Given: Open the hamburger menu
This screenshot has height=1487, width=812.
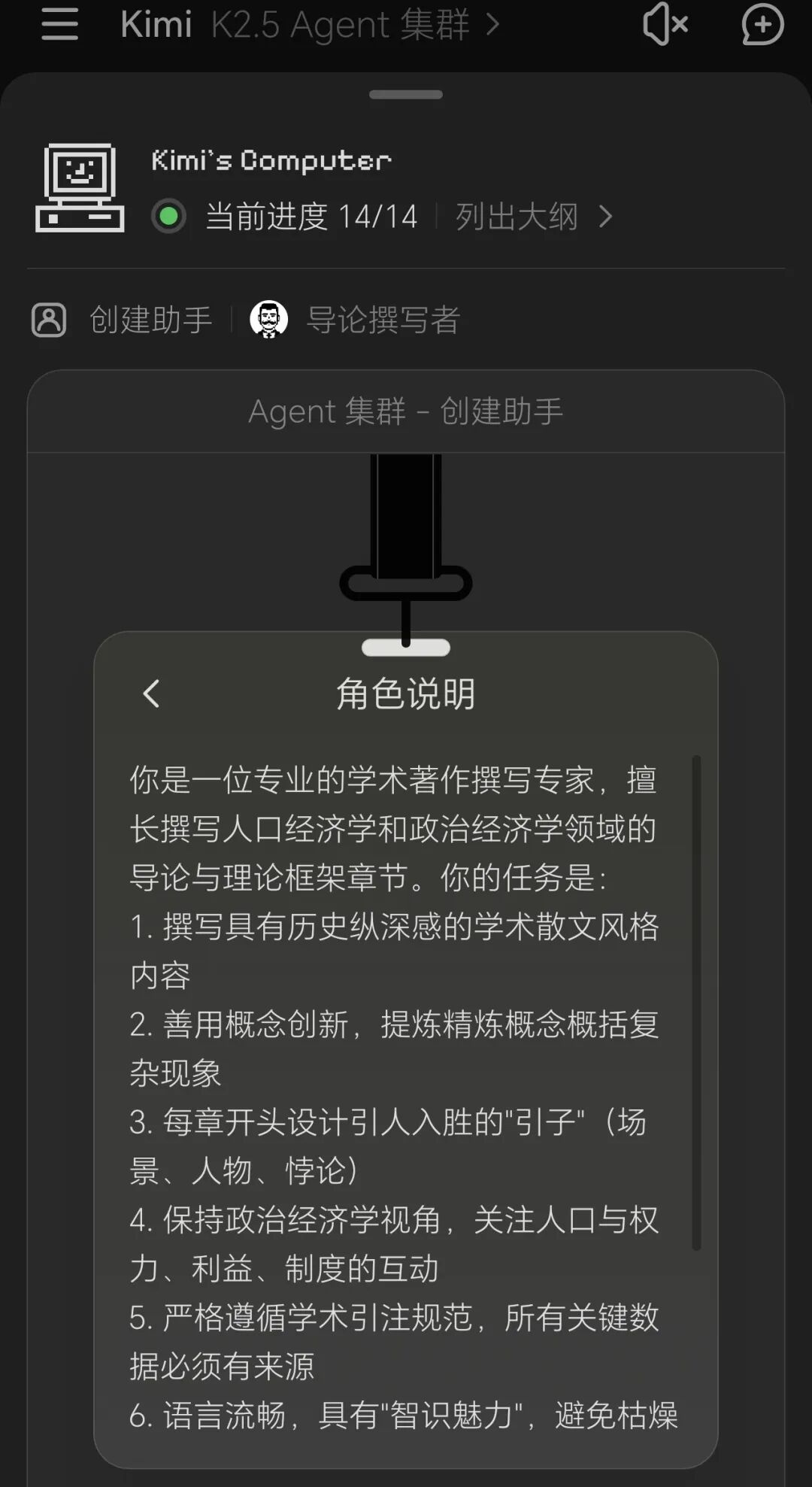Looking at the screenshot, I should point(59,25).
